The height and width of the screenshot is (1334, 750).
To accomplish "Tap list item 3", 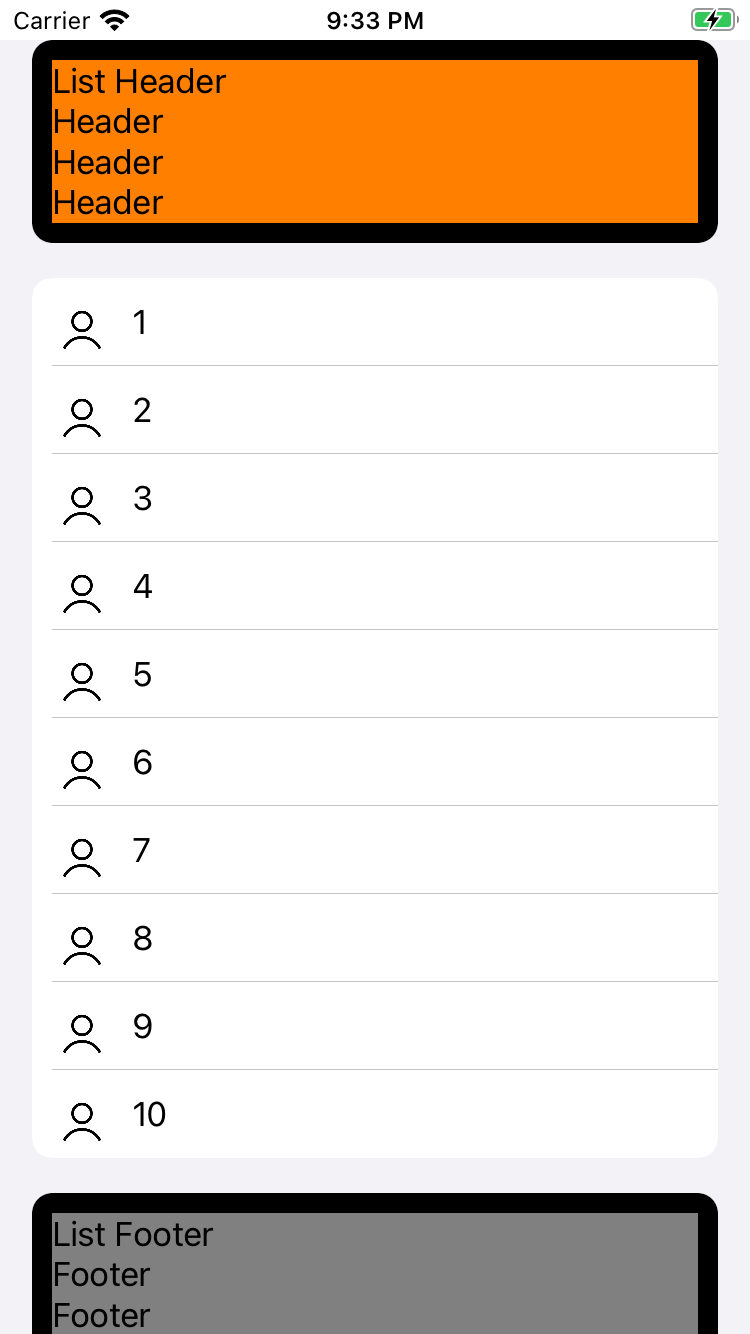I will click(375, 498).
